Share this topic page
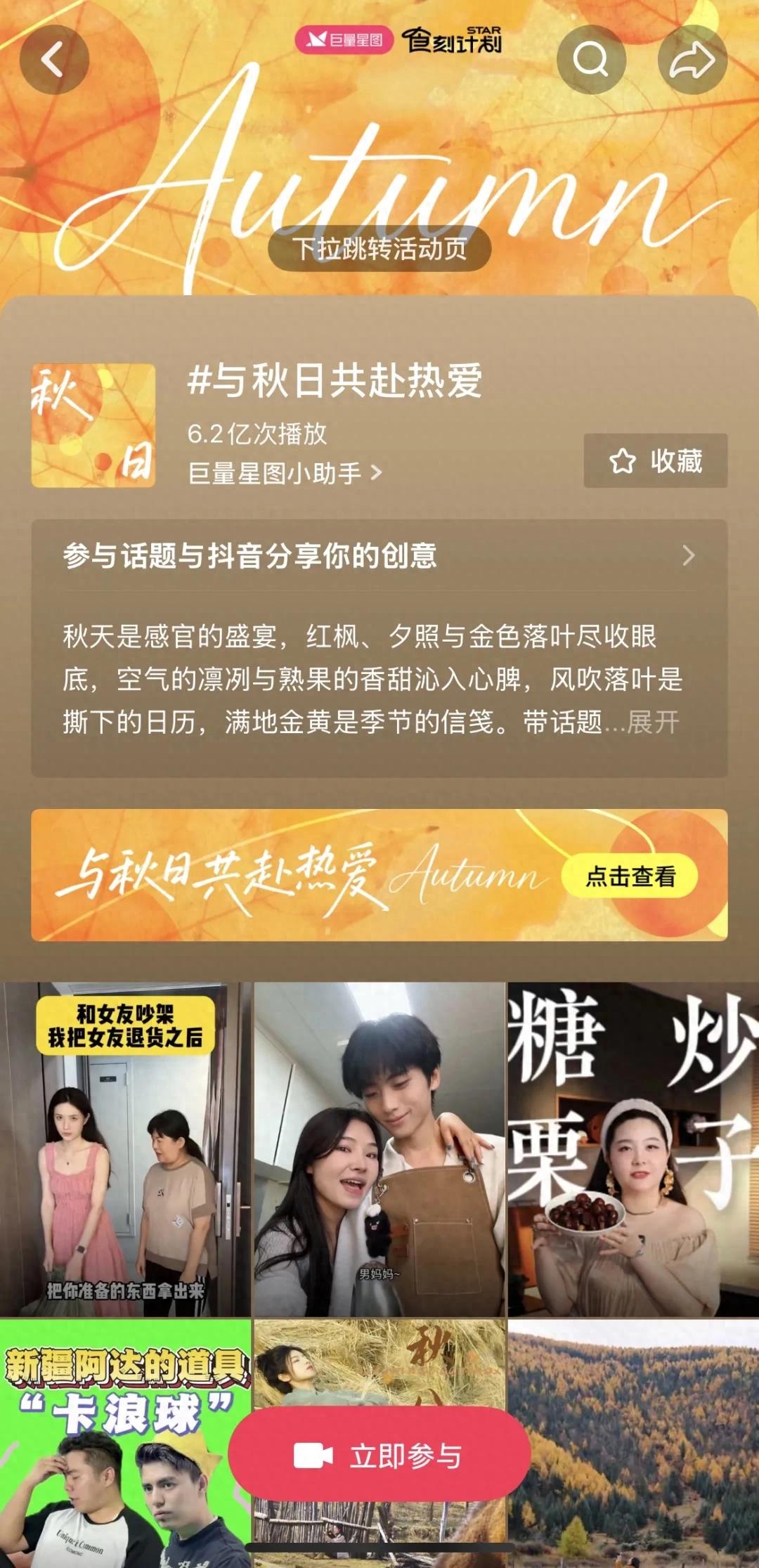The width and height of the screenshot is (759, 1568). tap(692, 60)
